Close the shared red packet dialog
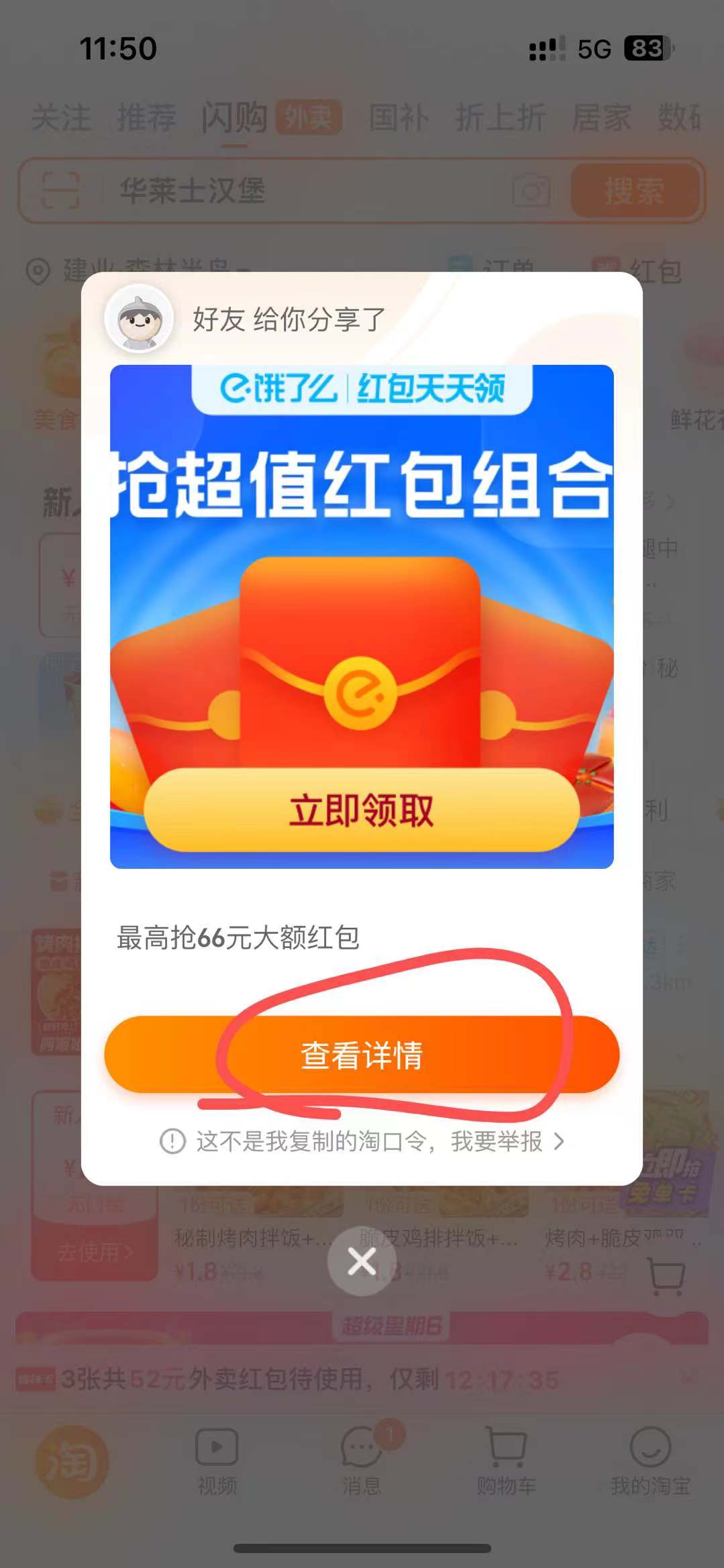 (362, 1261)
